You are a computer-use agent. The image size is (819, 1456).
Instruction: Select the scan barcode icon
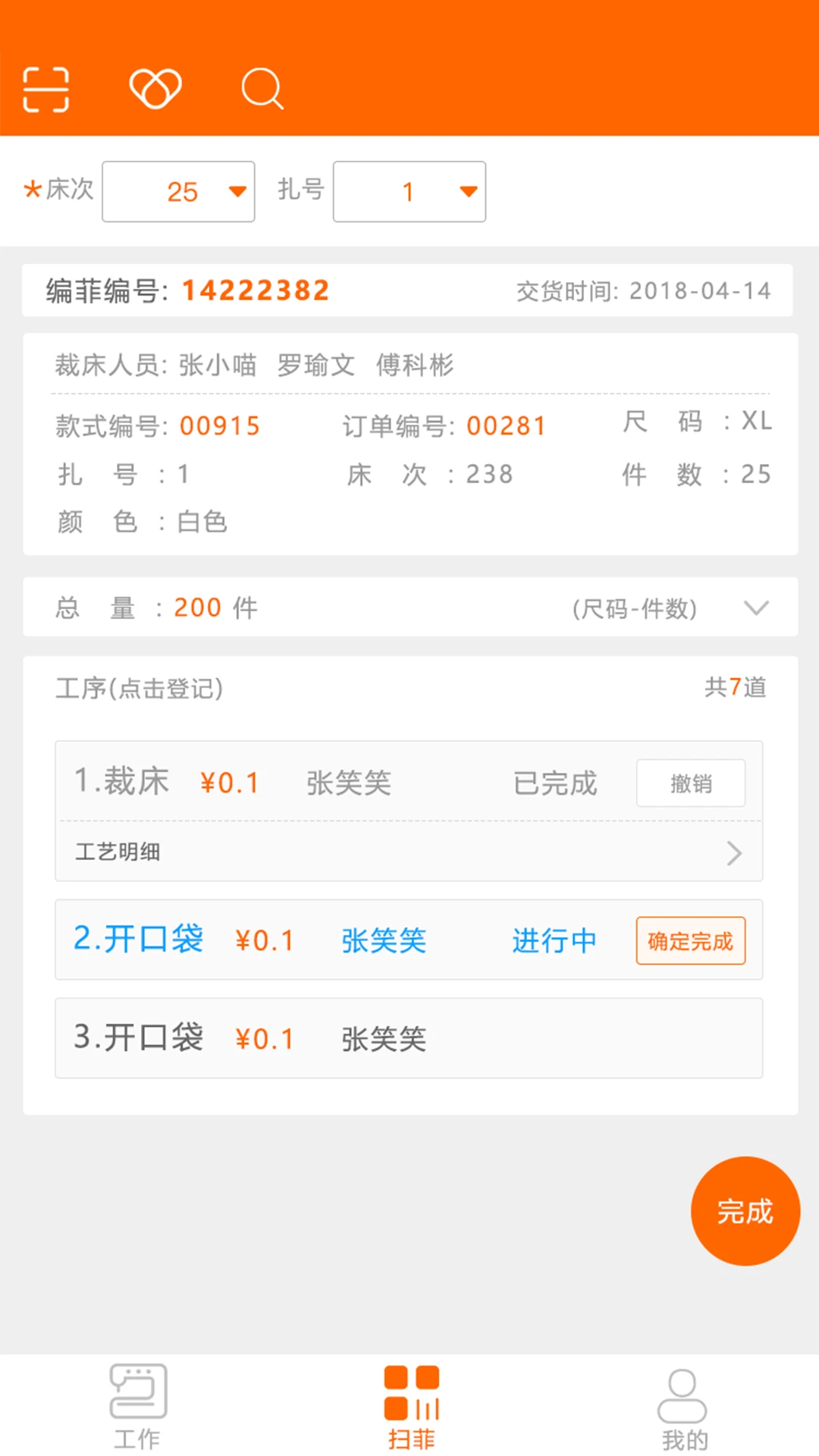click(45, 87)
